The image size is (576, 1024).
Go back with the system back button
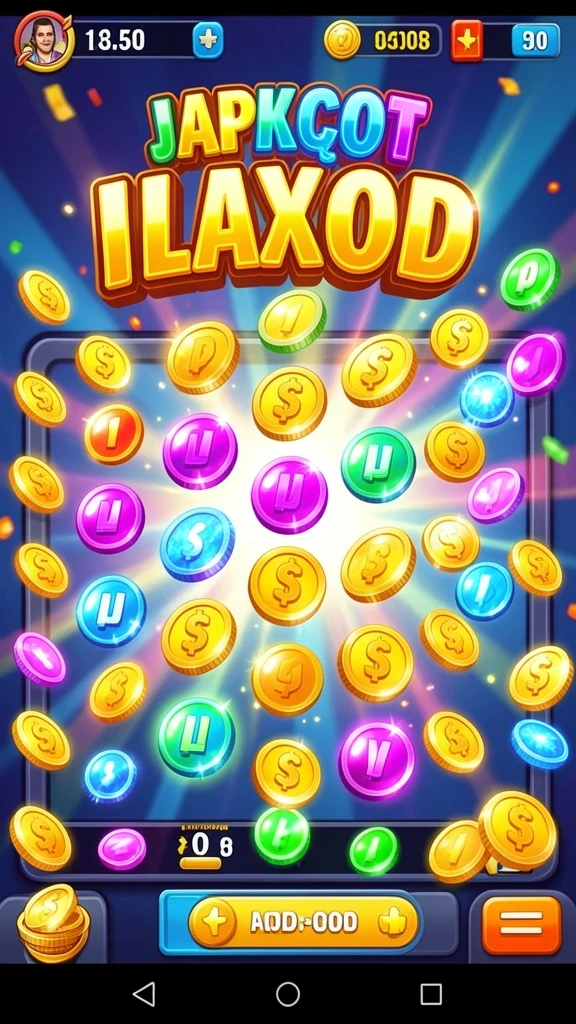click(x=144, y=994)
